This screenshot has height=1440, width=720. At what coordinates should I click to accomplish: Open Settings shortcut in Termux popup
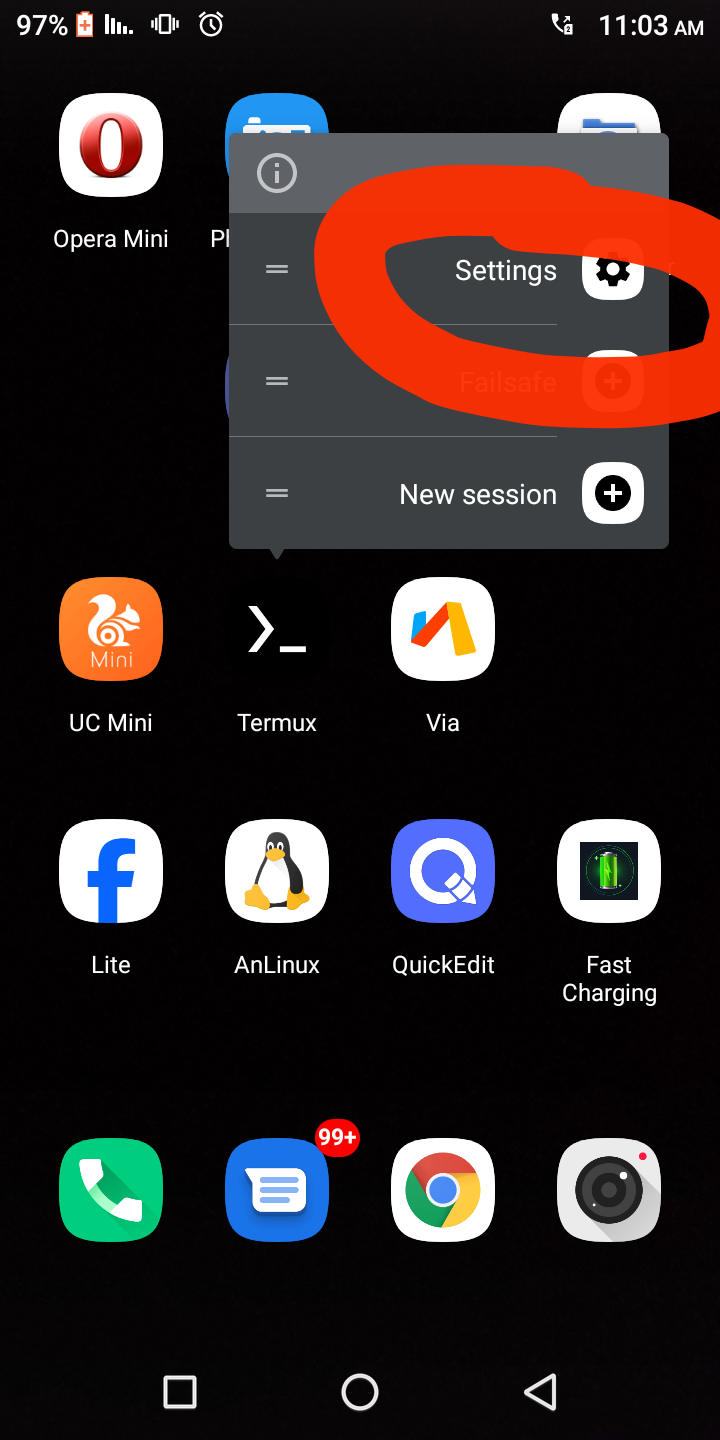pos(506,270)
